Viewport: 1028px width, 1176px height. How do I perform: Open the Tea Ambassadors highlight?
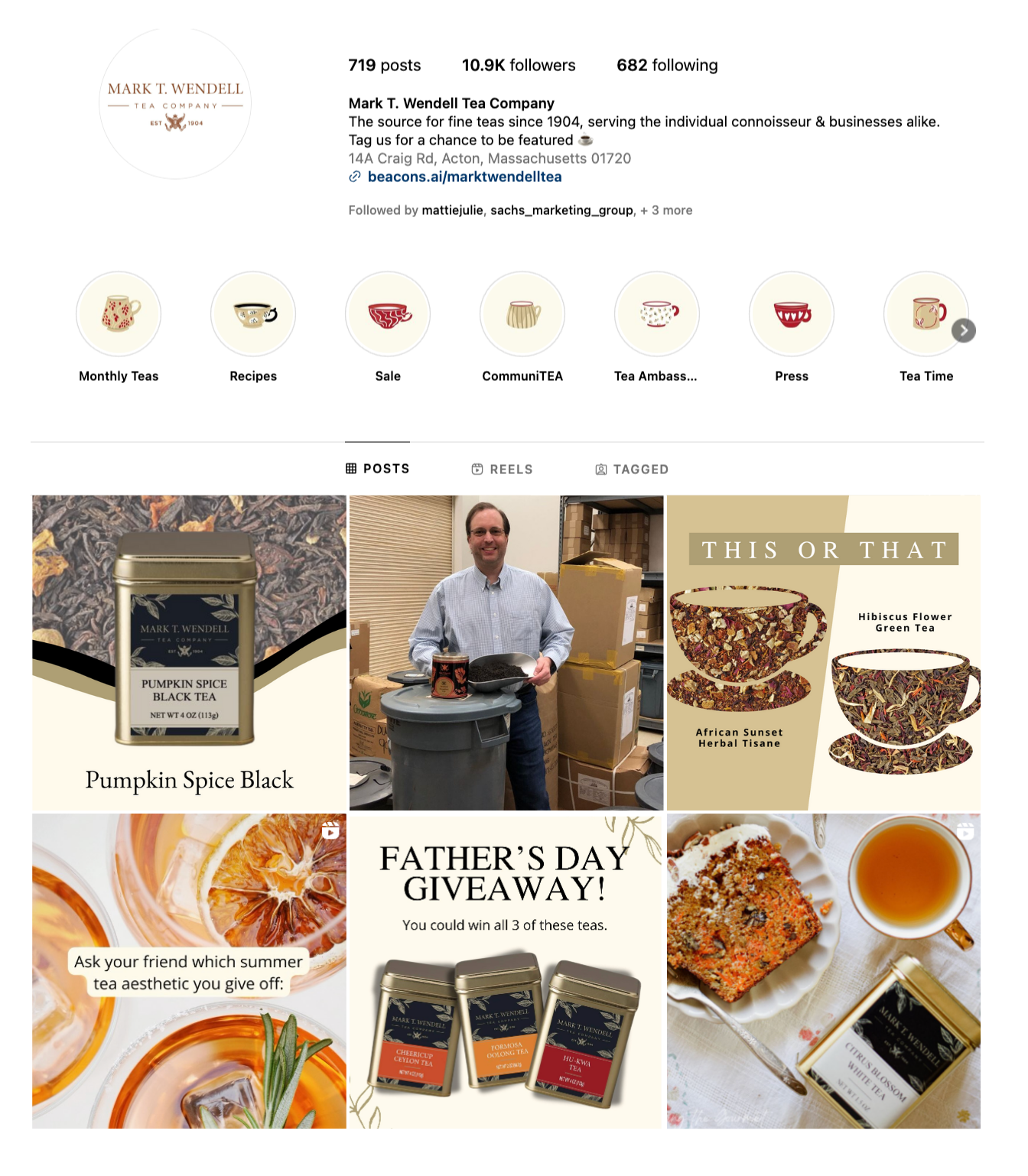657,314
